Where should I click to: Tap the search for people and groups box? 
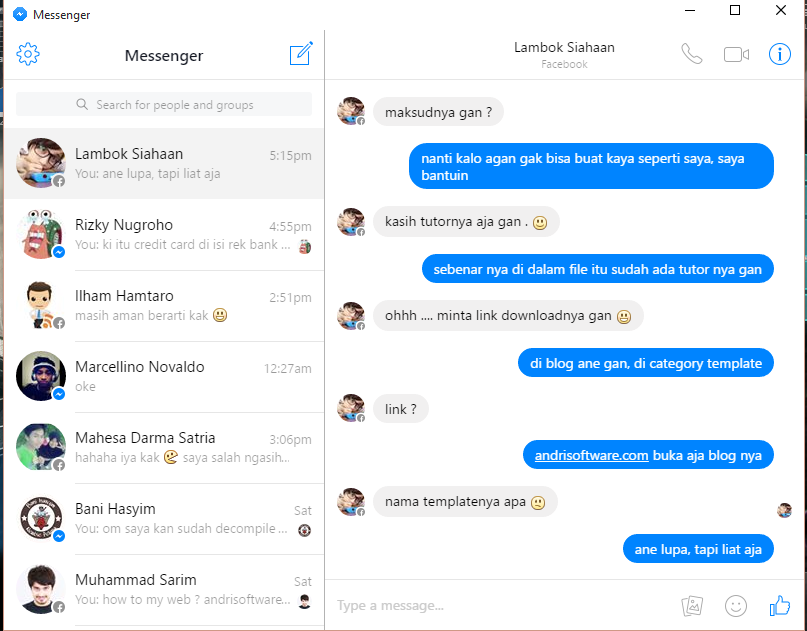[x=164, y=104]
